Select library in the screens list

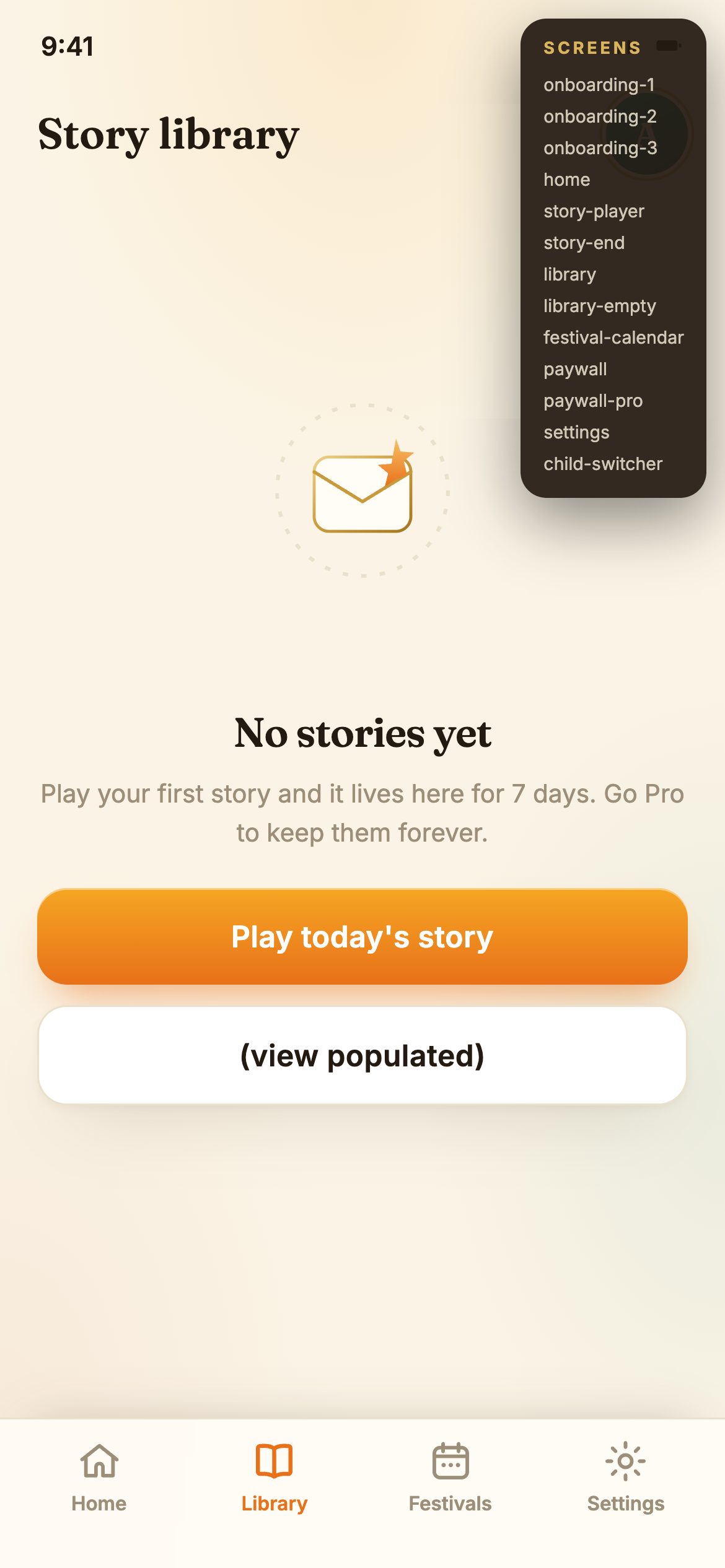[569, 274]
